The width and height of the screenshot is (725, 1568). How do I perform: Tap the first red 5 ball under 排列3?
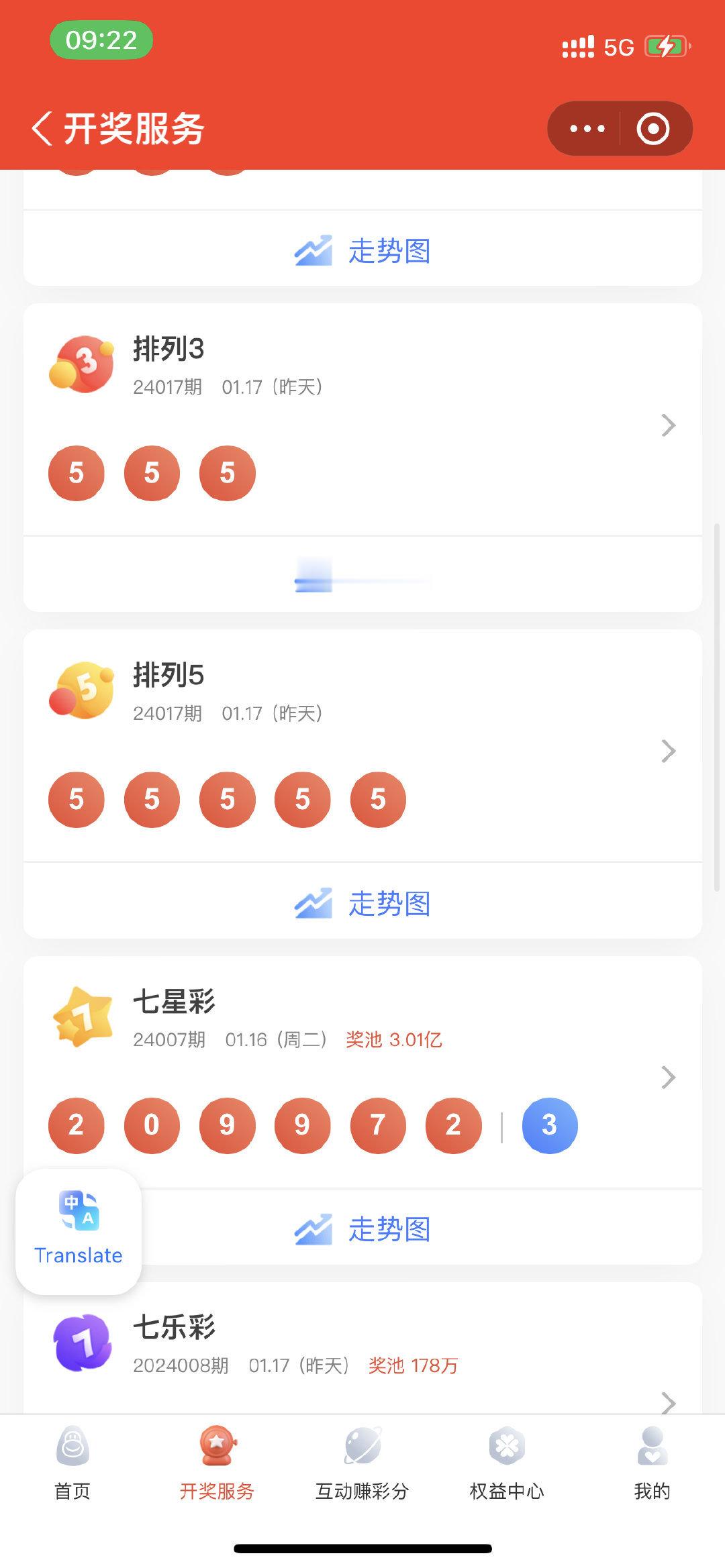coord(76,473)
